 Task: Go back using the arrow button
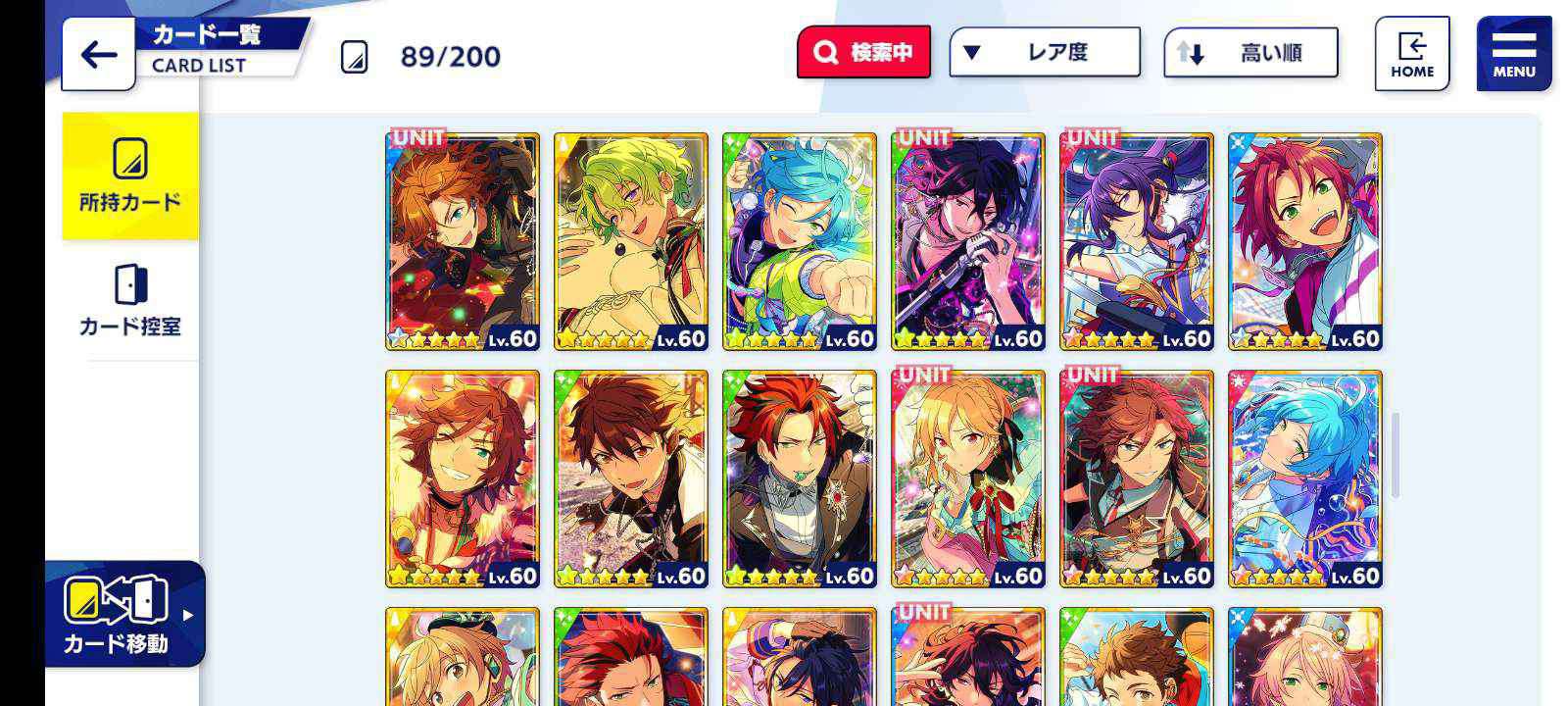[x=98, y=54]
